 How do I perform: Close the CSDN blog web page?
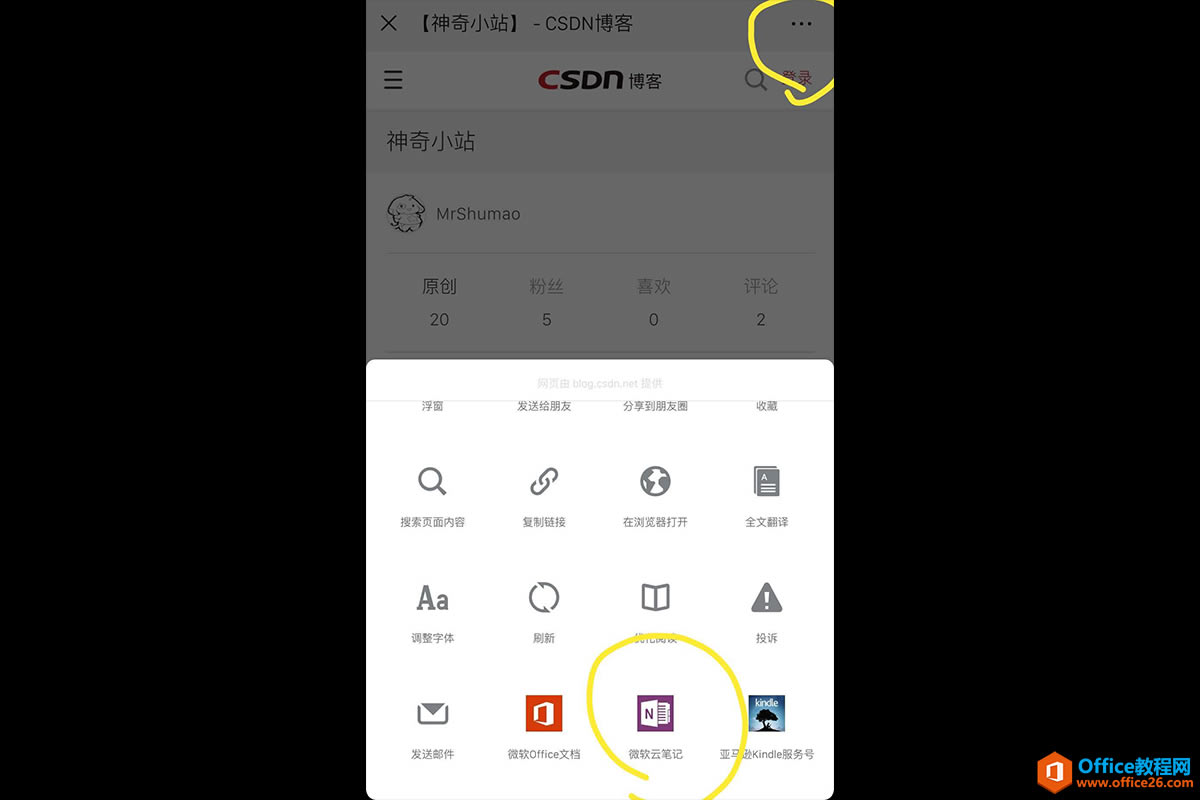point(389,23)
